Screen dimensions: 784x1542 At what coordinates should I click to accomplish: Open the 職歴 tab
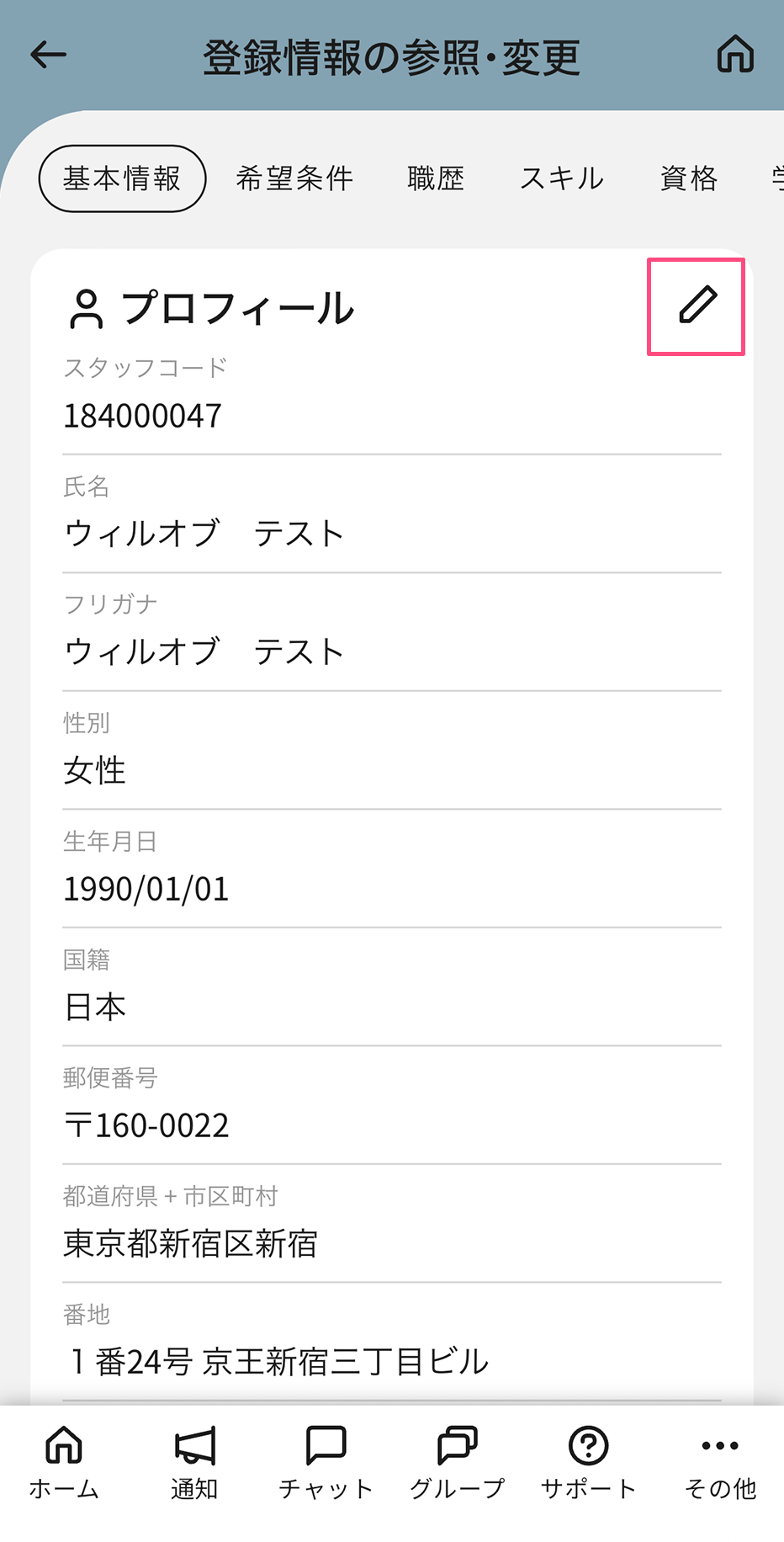[436, 178]
